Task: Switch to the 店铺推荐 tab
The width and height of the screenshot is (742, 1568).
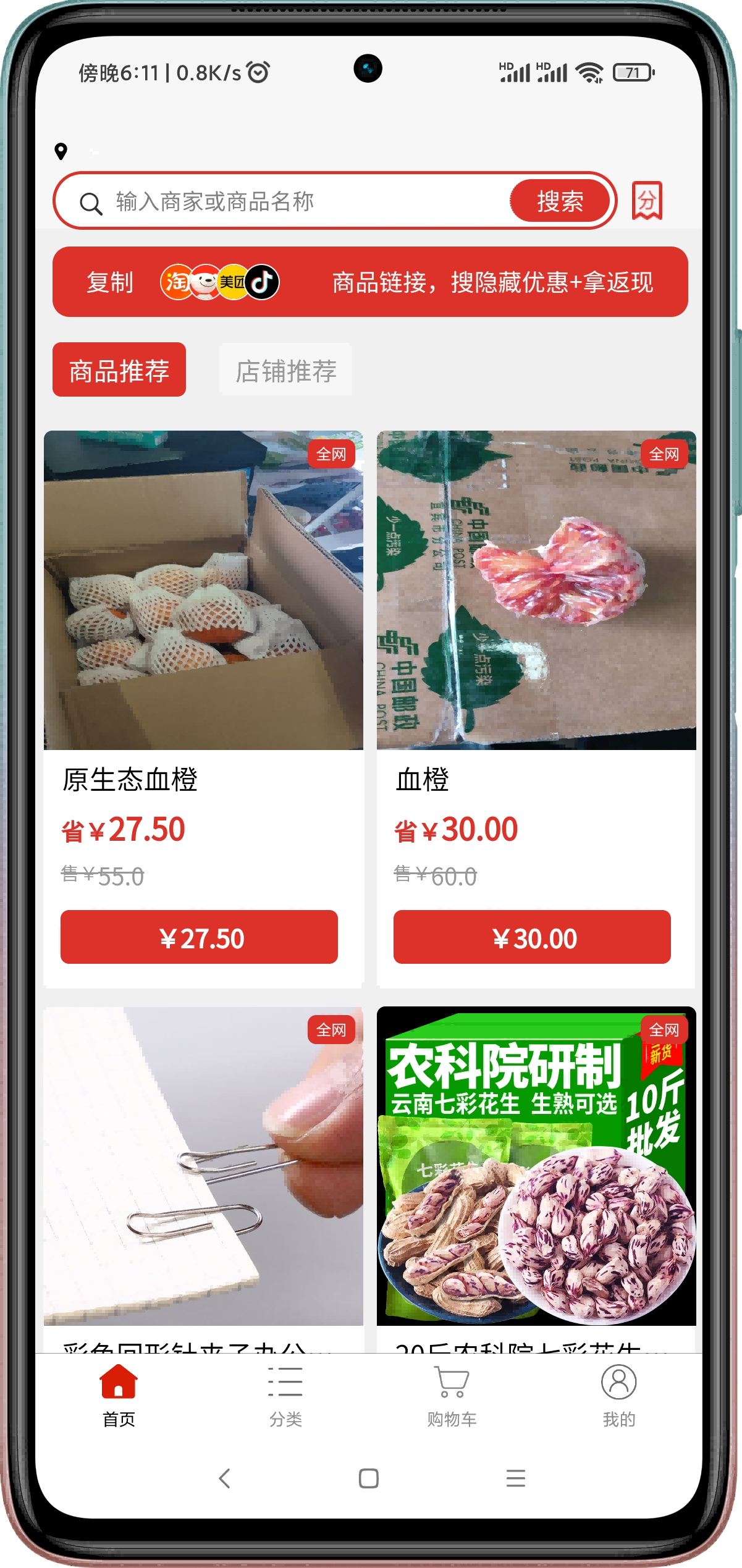Action: tap(286, 369)
